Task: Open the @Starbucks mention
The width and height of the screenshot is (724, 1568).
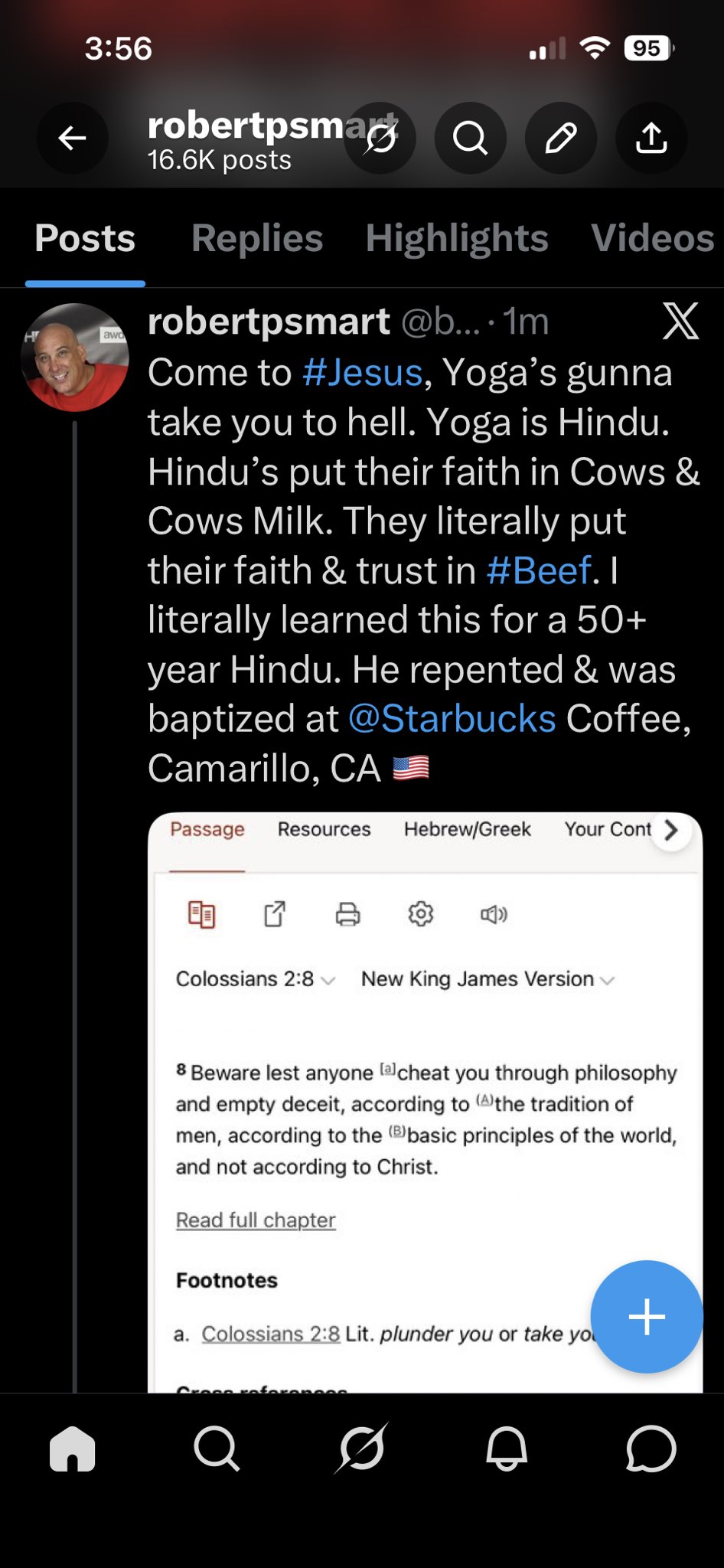Action: pyautogui.click(x=452, y=719)
